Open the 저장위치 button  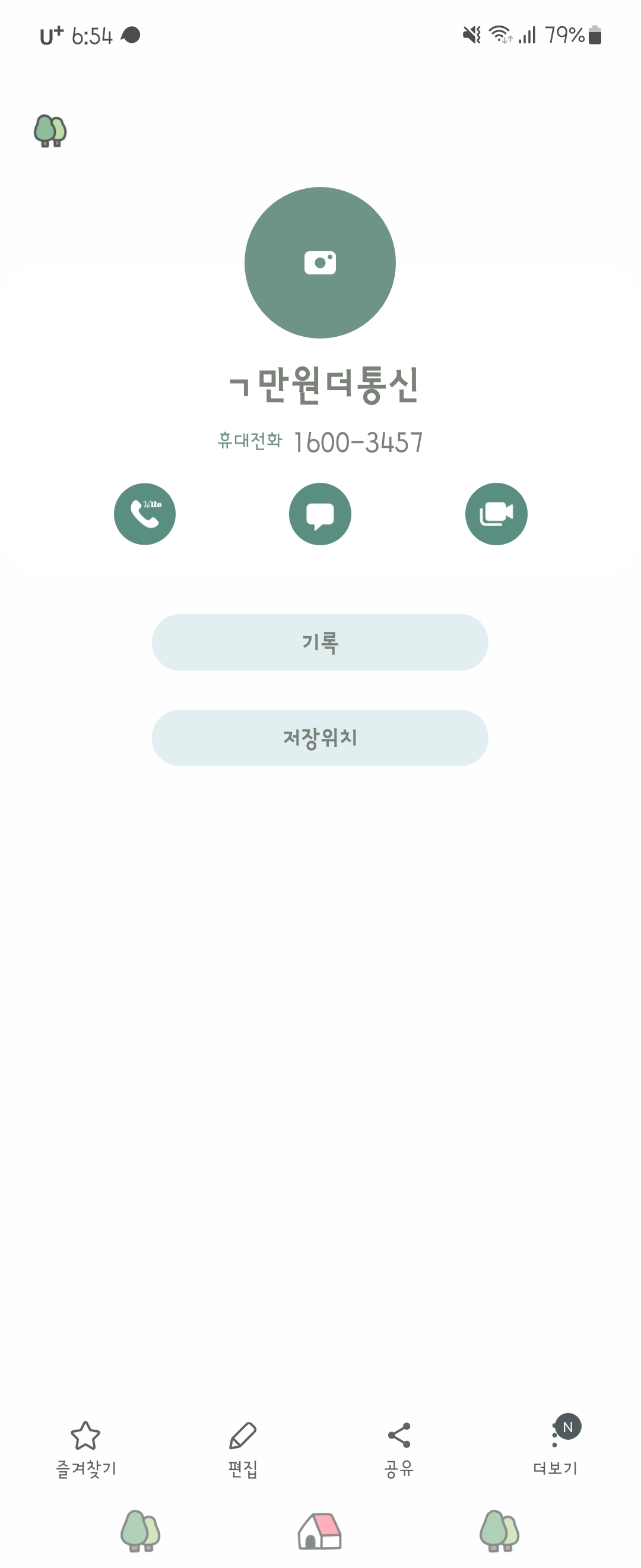click(x=320, y=737)
